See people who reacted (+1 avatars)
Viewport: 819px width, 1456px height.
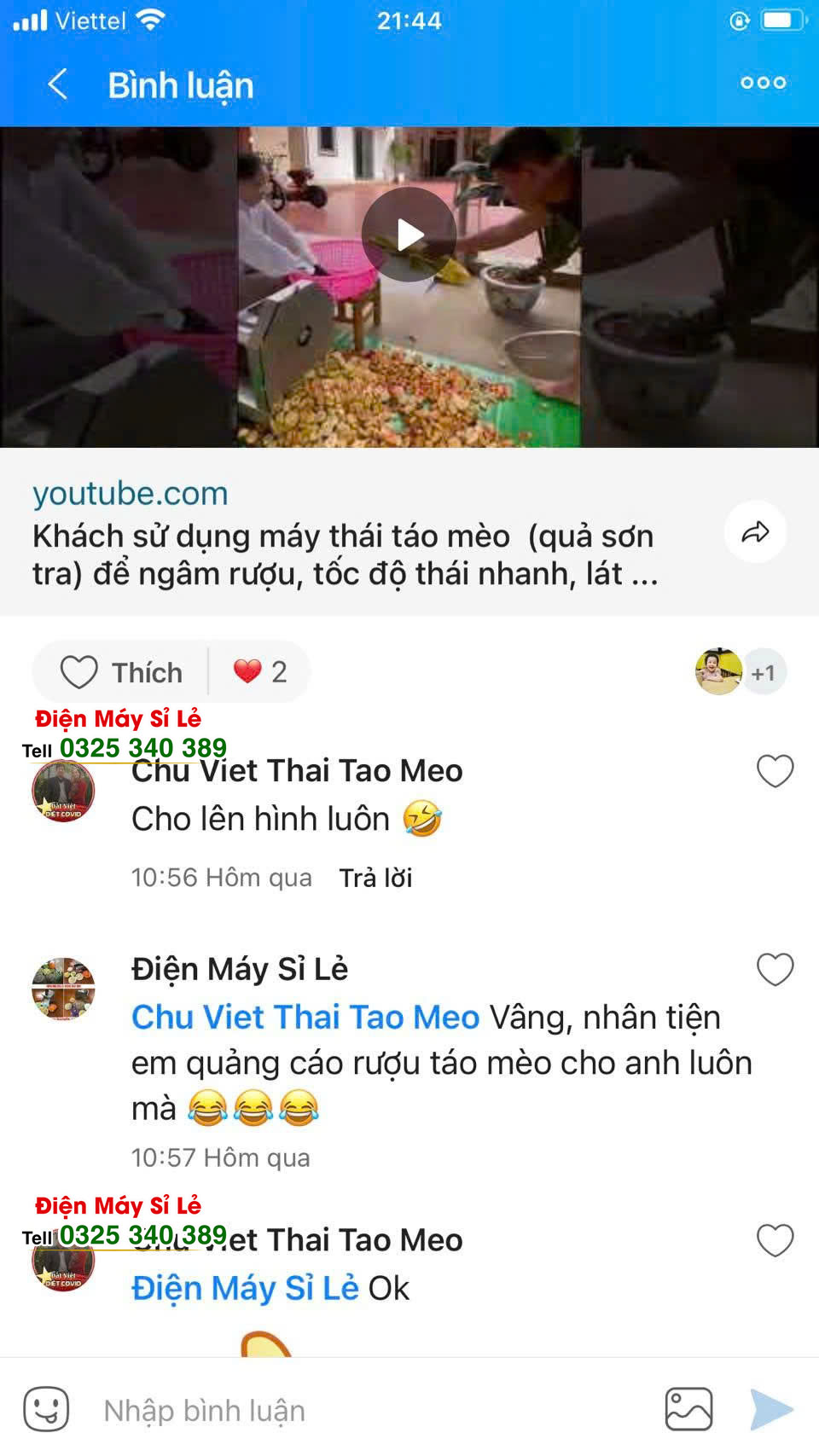coord(741,672)
